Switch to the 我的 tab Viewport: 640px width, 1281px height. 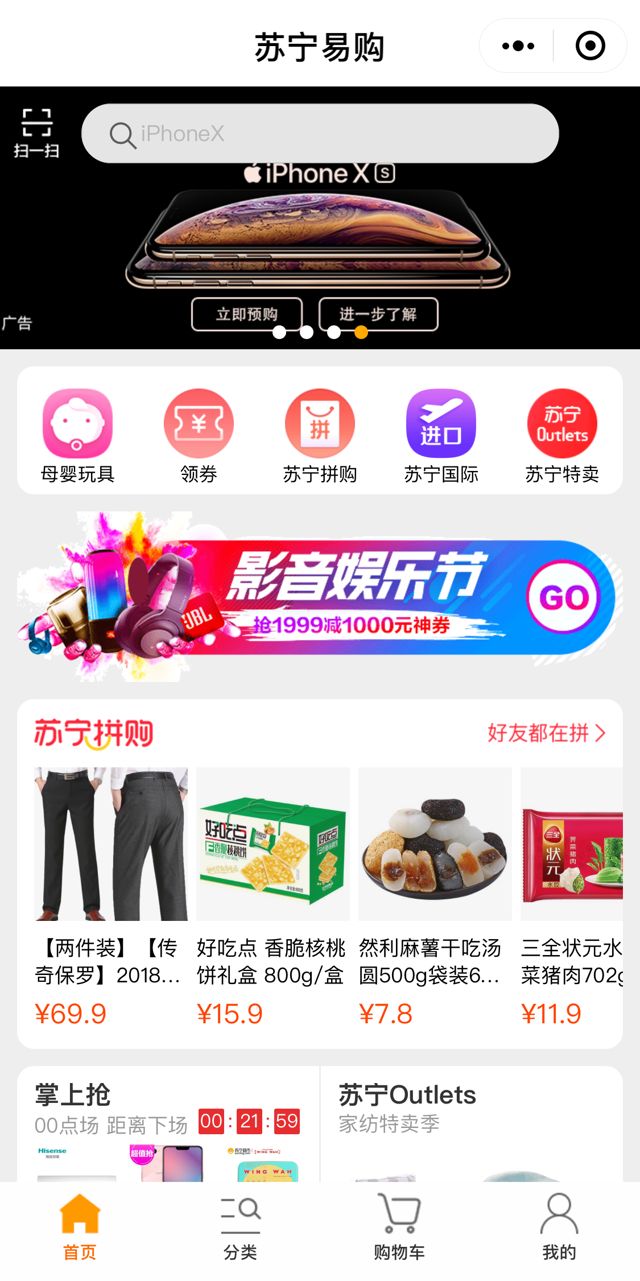point(559,1227)
